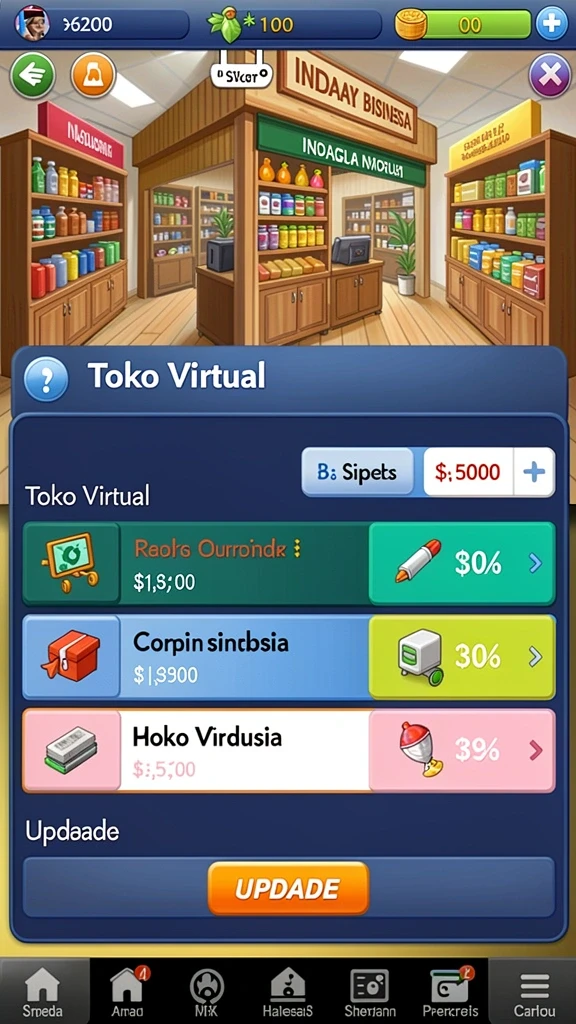
Task: Open the Carlou menu tab
Action: point(534,991)
